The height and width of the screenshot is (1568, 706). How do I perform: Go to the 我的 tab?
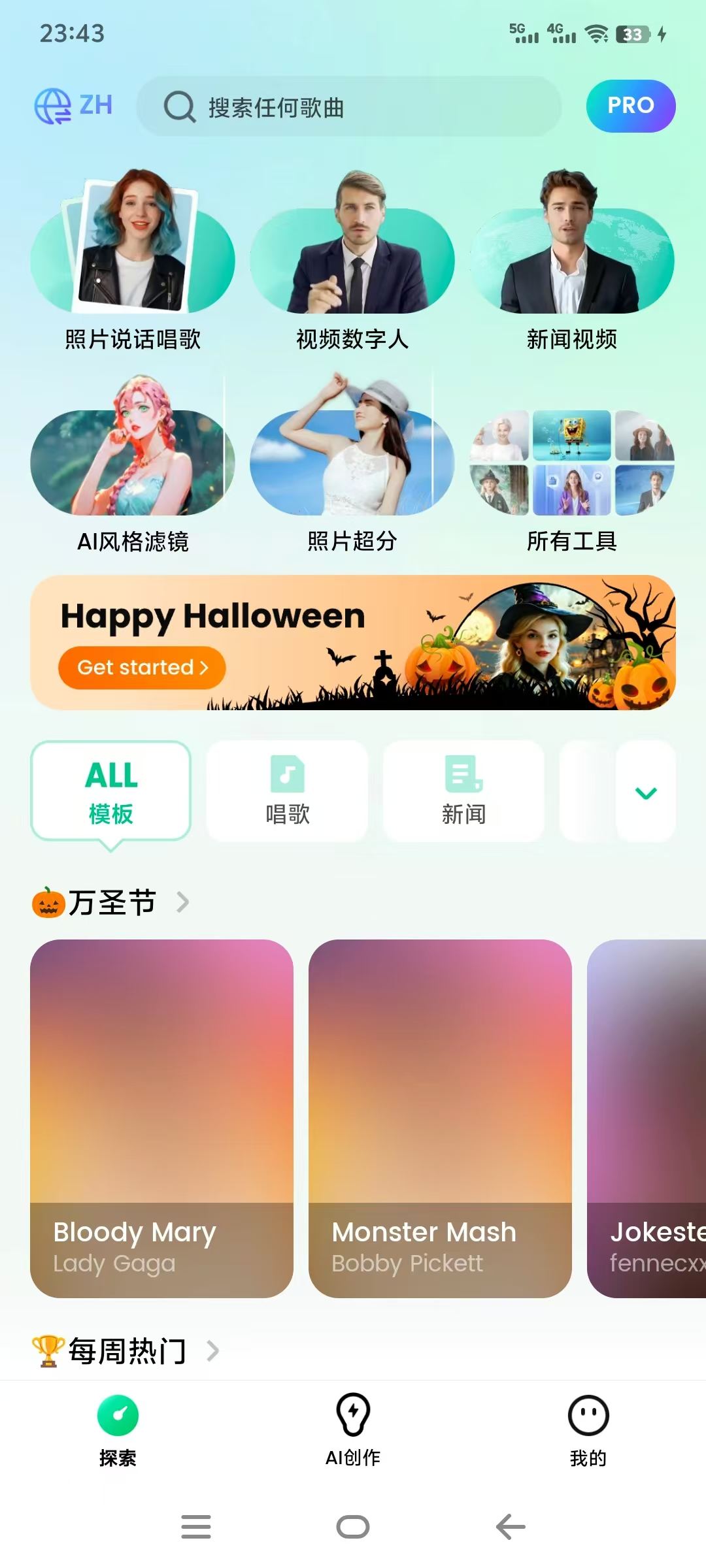(x=588, y=1431)
